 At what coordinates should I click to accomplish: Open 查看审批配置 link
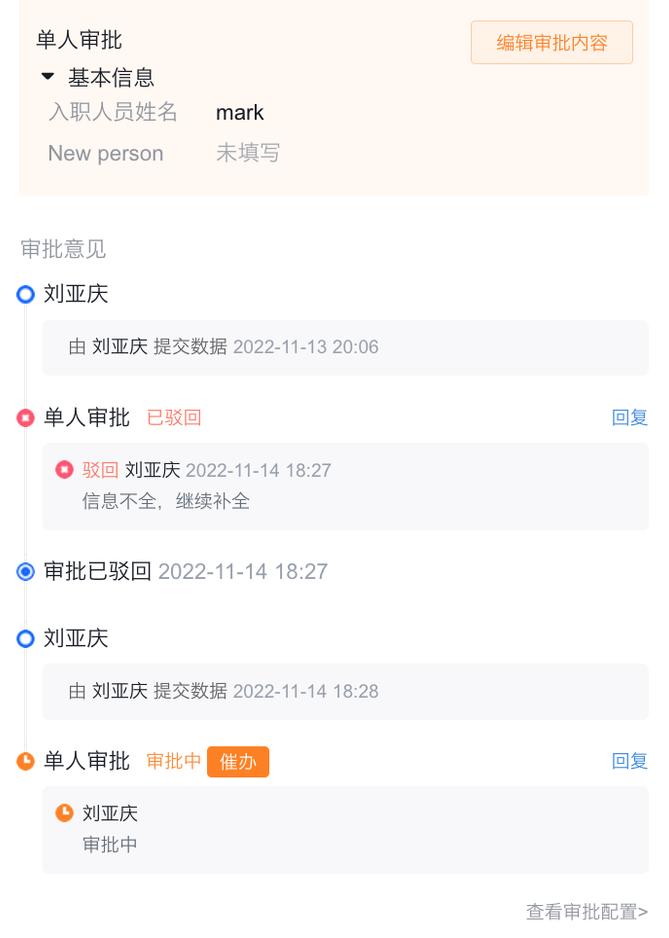[x=586, y=912]
